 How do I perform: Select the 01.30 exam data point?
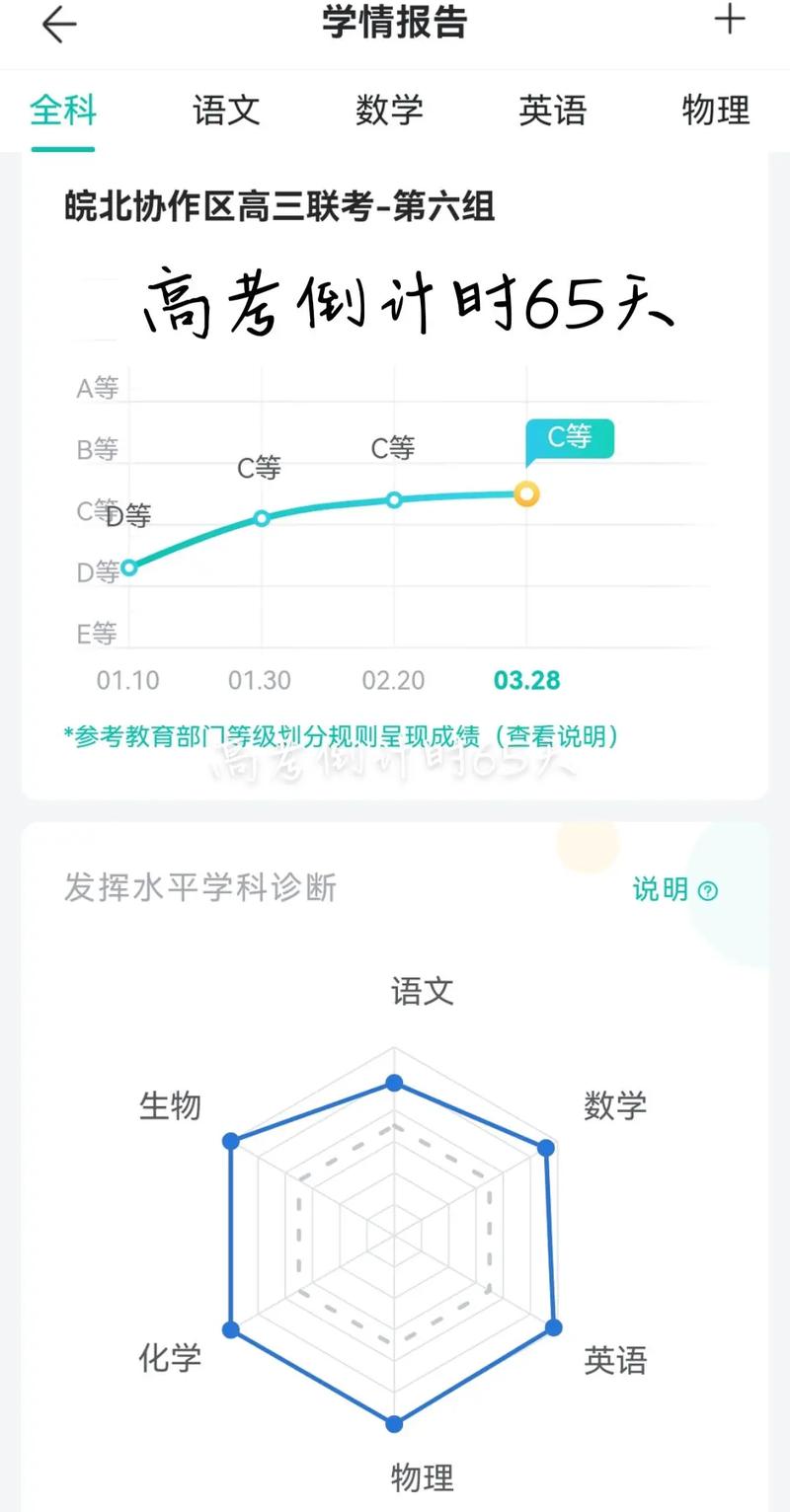tap(262, 518)
